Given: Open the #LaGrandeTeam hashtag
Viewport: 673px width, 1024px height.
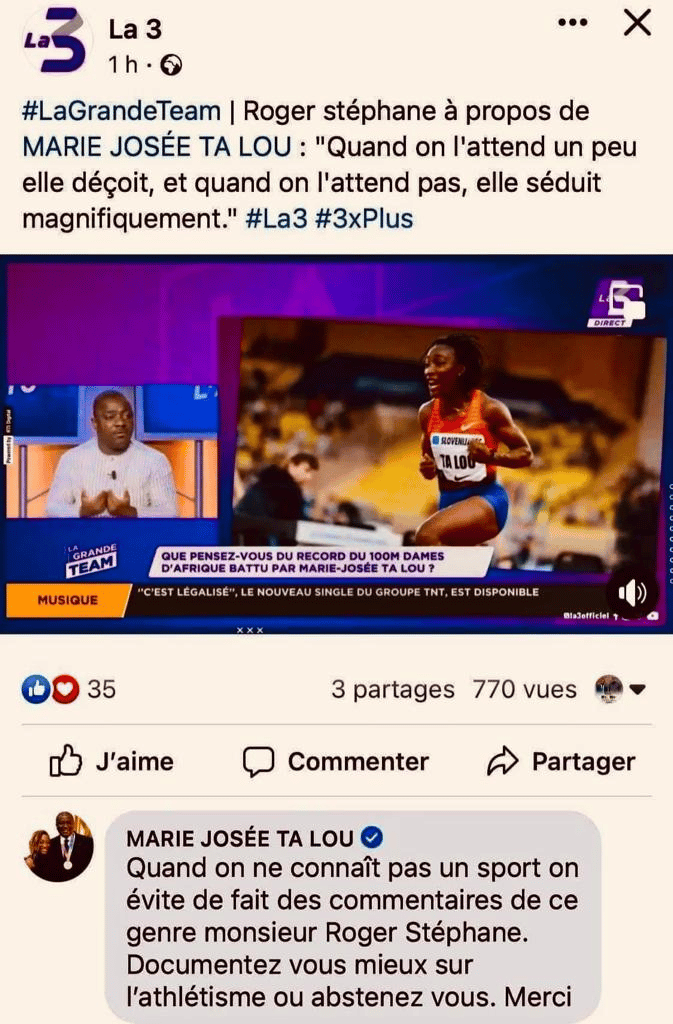Looking at the screenshot, I should pos(120,112).
